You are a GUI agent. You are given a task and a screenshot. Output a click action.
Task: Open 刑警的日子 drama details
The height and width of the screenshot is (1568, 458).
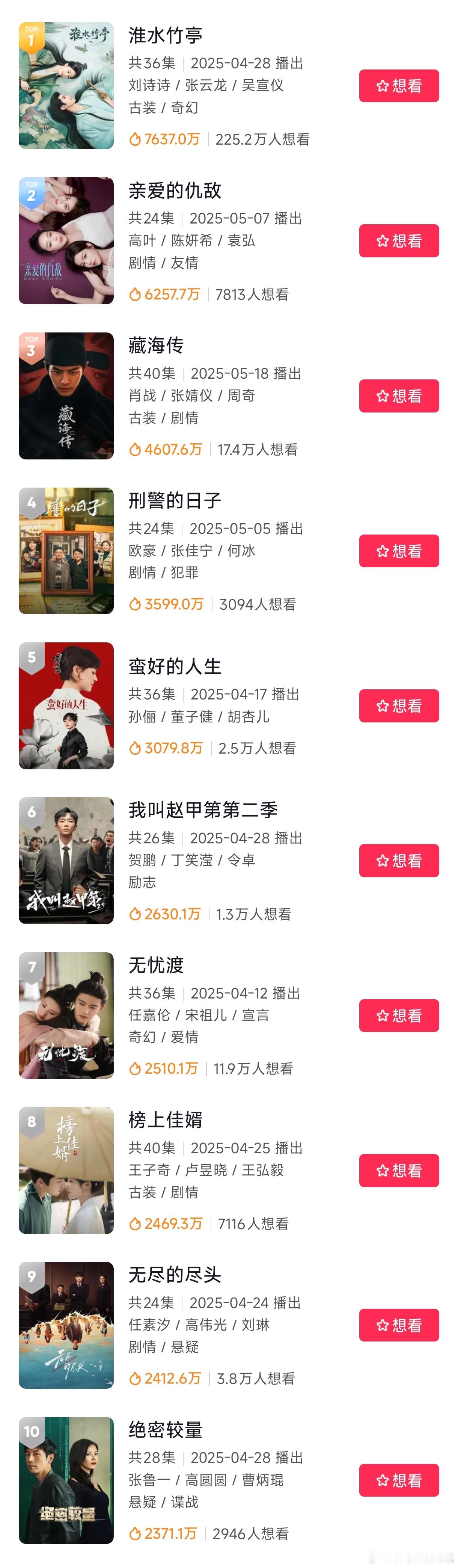[66, 551]
